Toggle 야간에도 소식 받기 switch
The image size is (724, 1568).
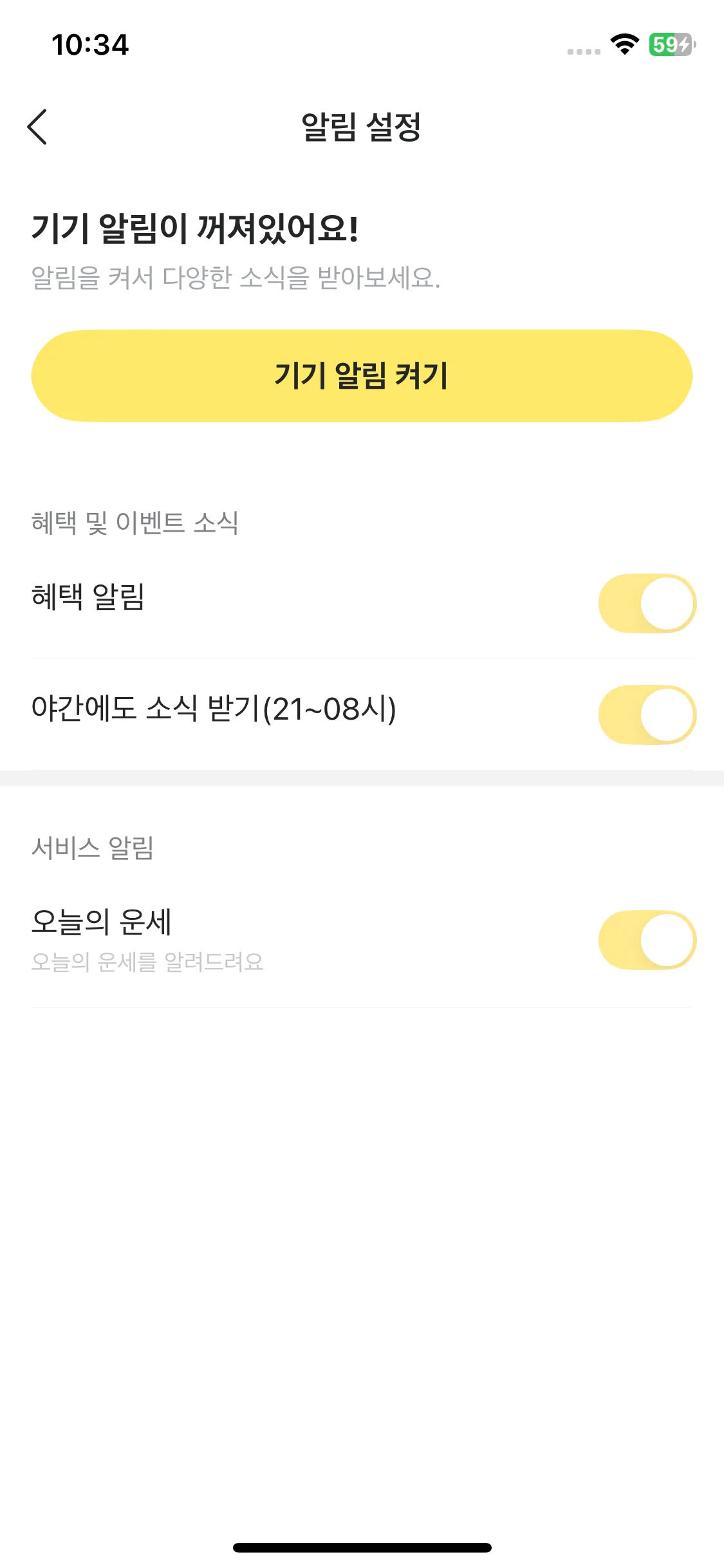click(647, 714)
